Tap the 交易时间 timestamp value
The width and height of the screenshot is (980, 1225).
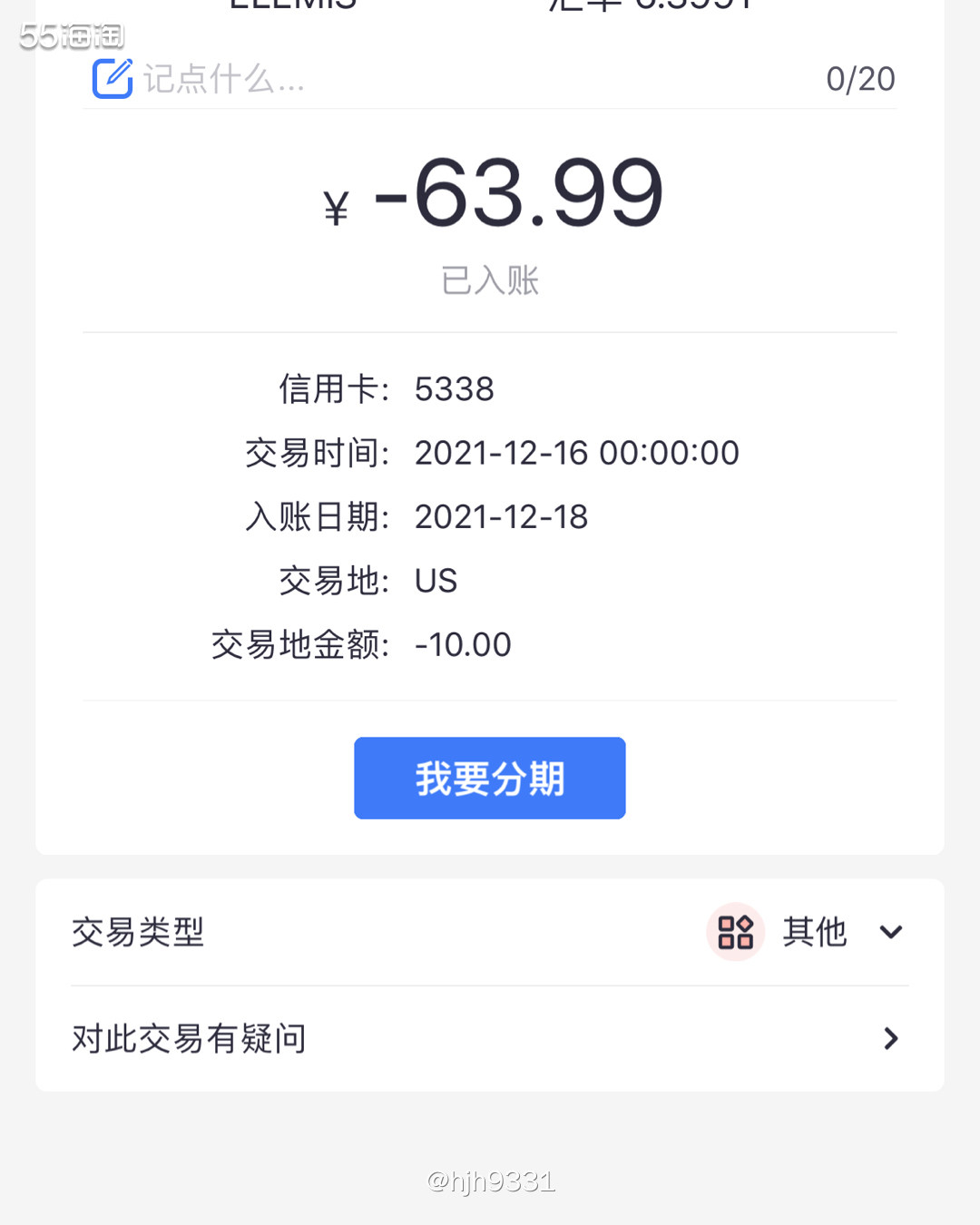pos(576,453)
